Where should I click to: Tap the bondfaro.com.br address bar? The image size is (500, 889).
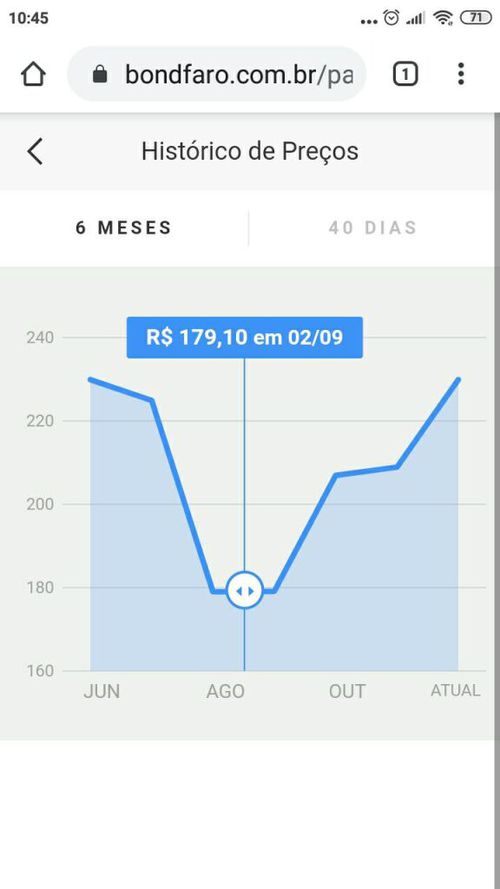pos(217,74)
